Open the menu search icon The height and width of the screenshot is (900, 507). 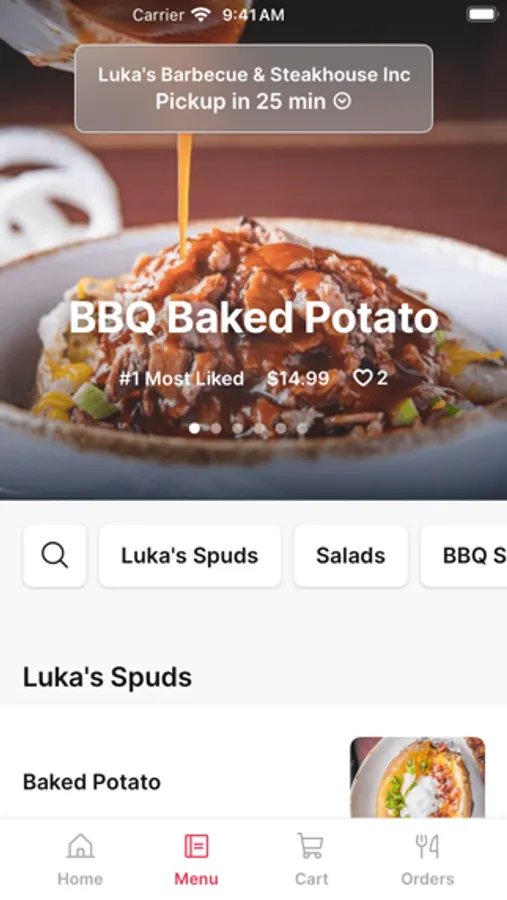(x=55, y=556)
